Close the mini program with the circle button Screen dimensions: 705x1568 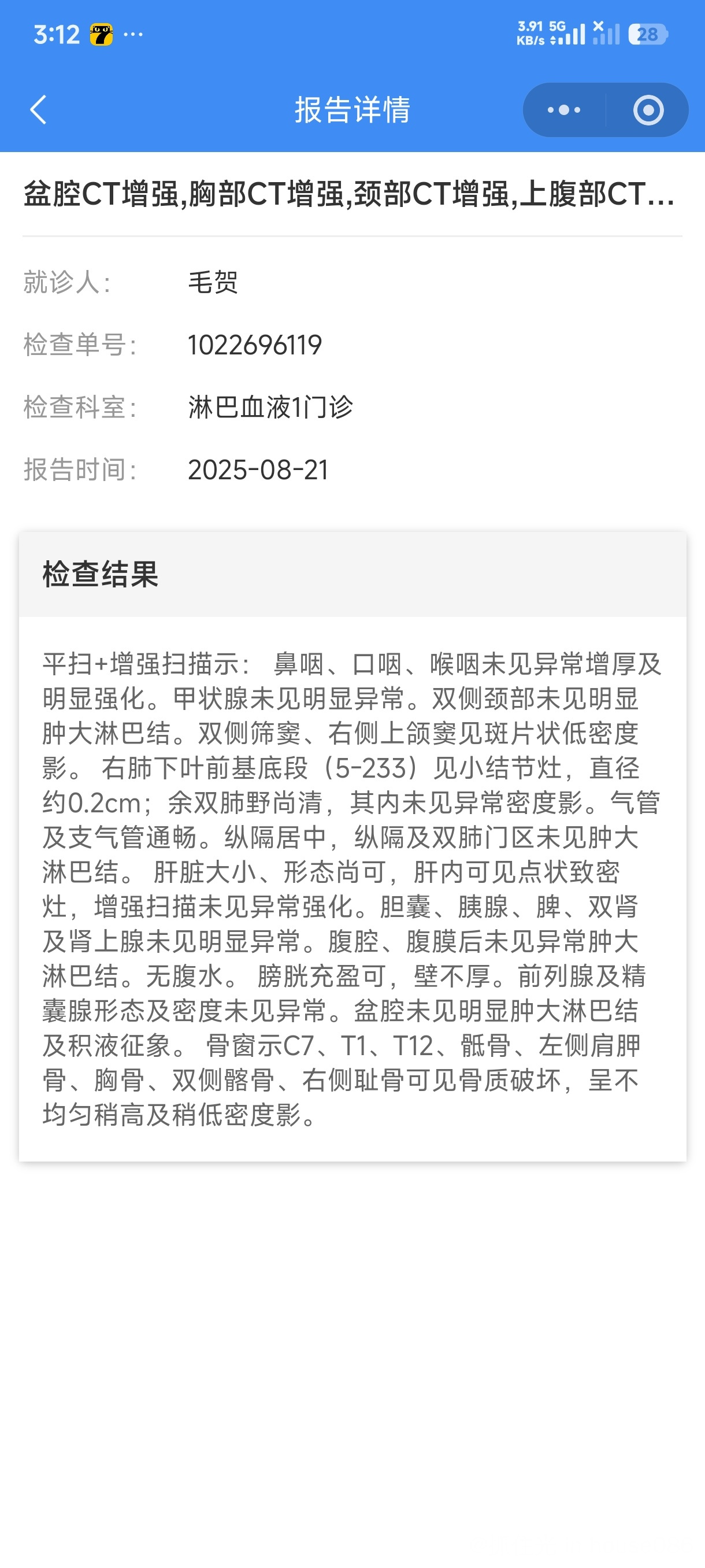tap(648, 110)
